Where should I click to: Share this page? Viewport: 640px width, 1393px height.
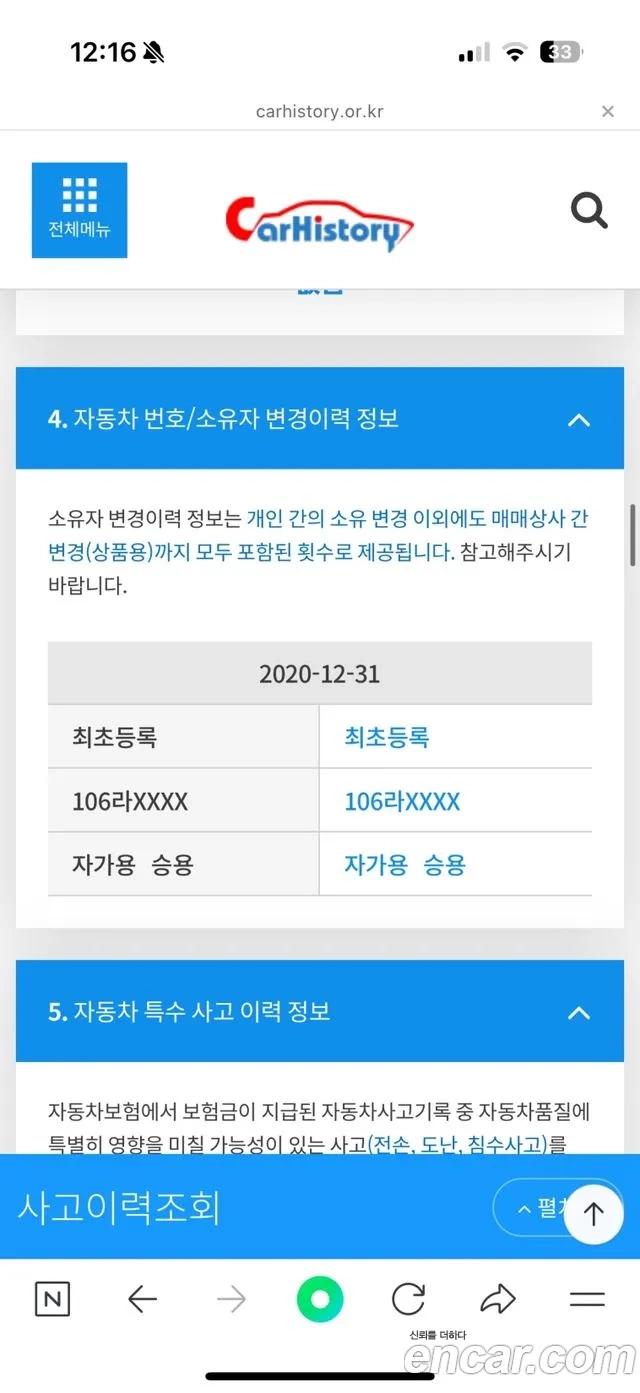tap(497, 1299)
